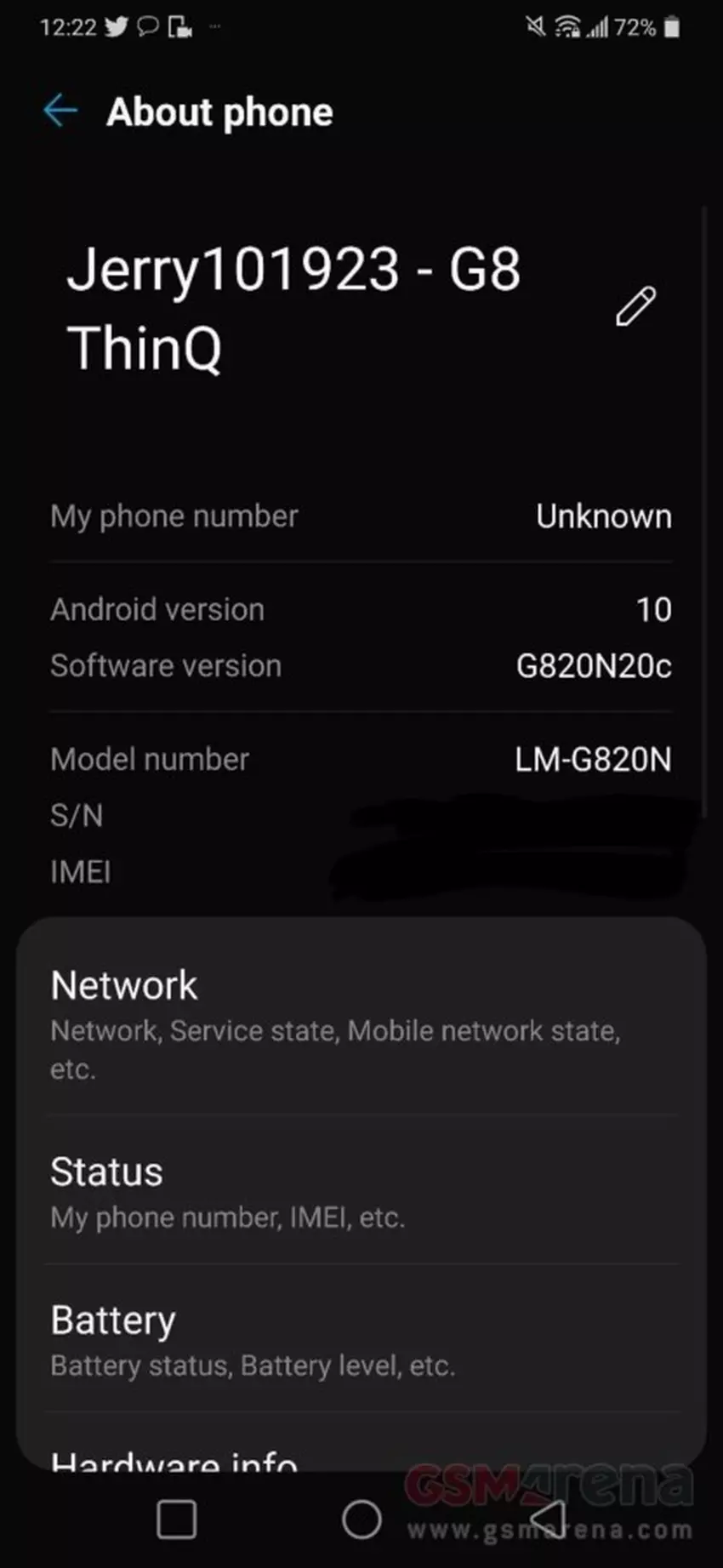Open recent apps from navigation bar
The image size is (723, 1568).
[177, 1519]
